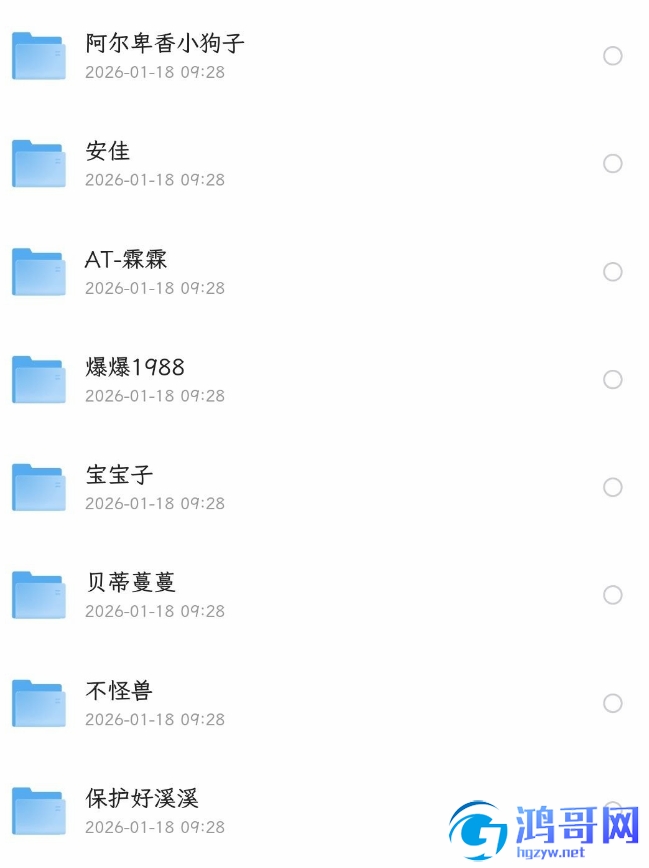The width and height of the screenshot is (649, 868).
Task: Open the 保护好溪溪 folder
Action: pyautogui.click(x=142, y=799)
